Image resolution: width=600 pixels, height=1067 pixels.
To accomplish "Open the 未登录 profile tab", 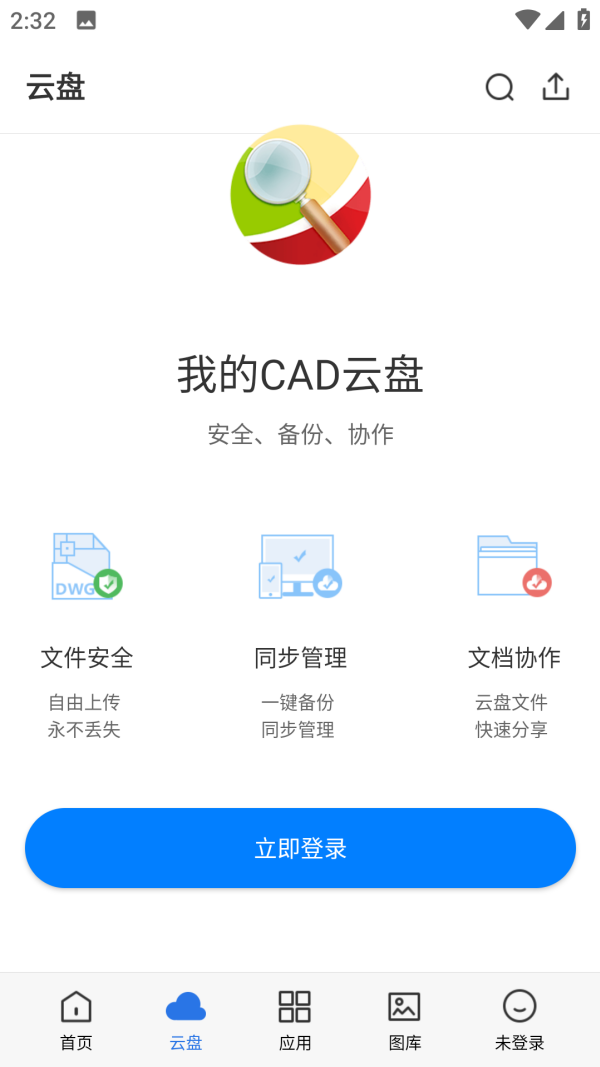I will coord(519,1020).
